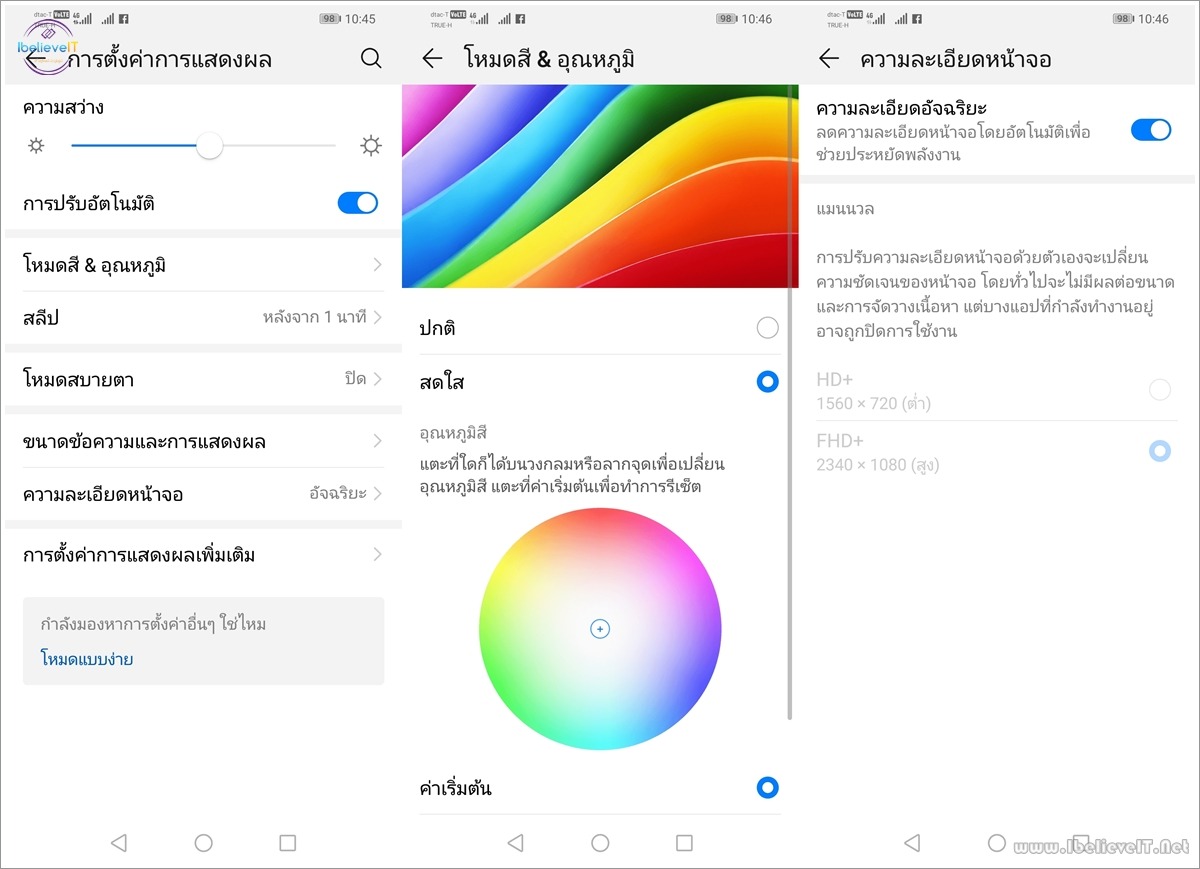Choose the ค่าเริ่มต้น color temperature option
Screen dimensions: 1200x869
767,788
